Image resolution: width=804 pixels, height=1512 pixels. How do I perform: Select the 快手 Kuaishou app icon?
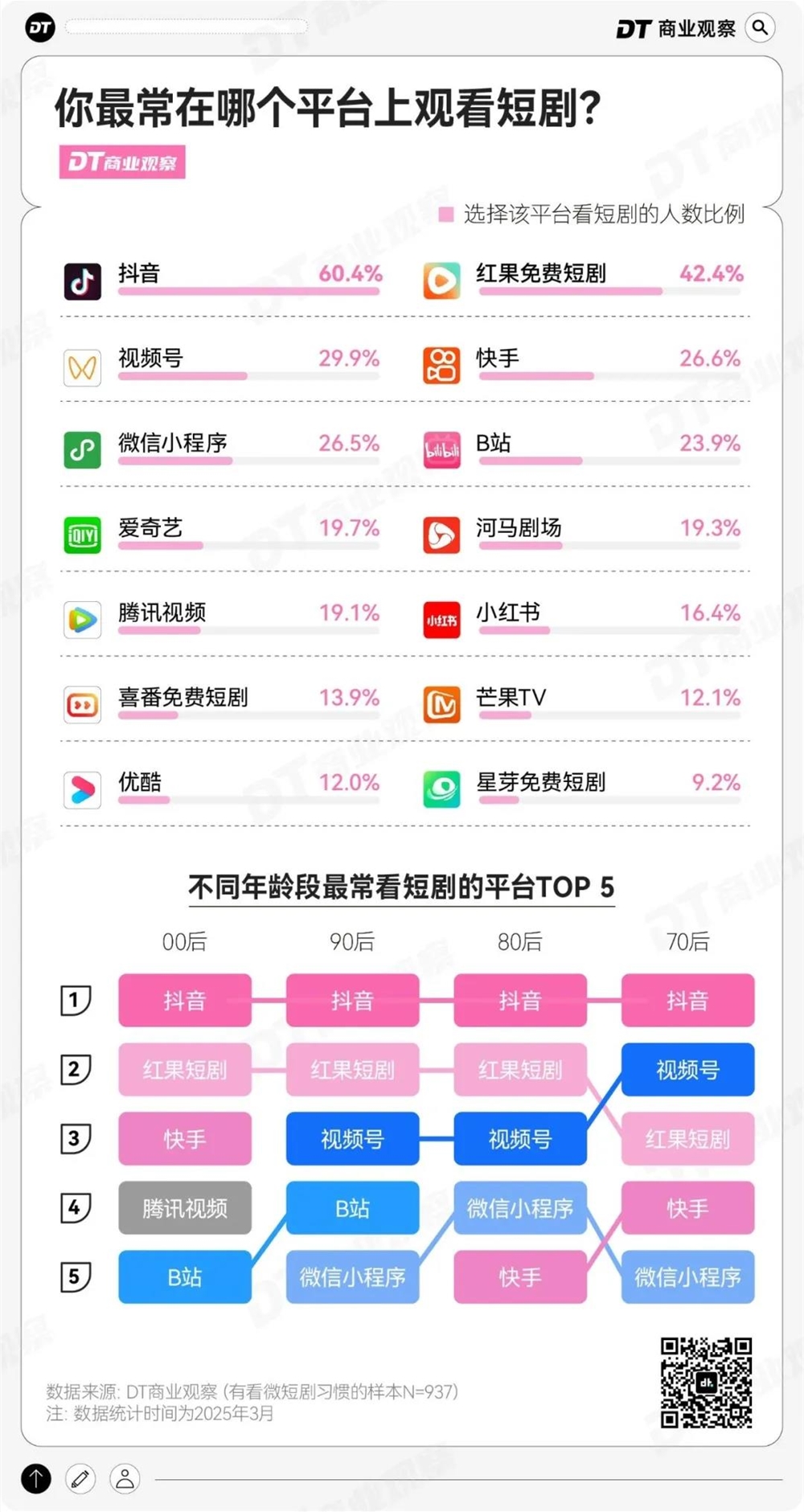tap(441, 365)
